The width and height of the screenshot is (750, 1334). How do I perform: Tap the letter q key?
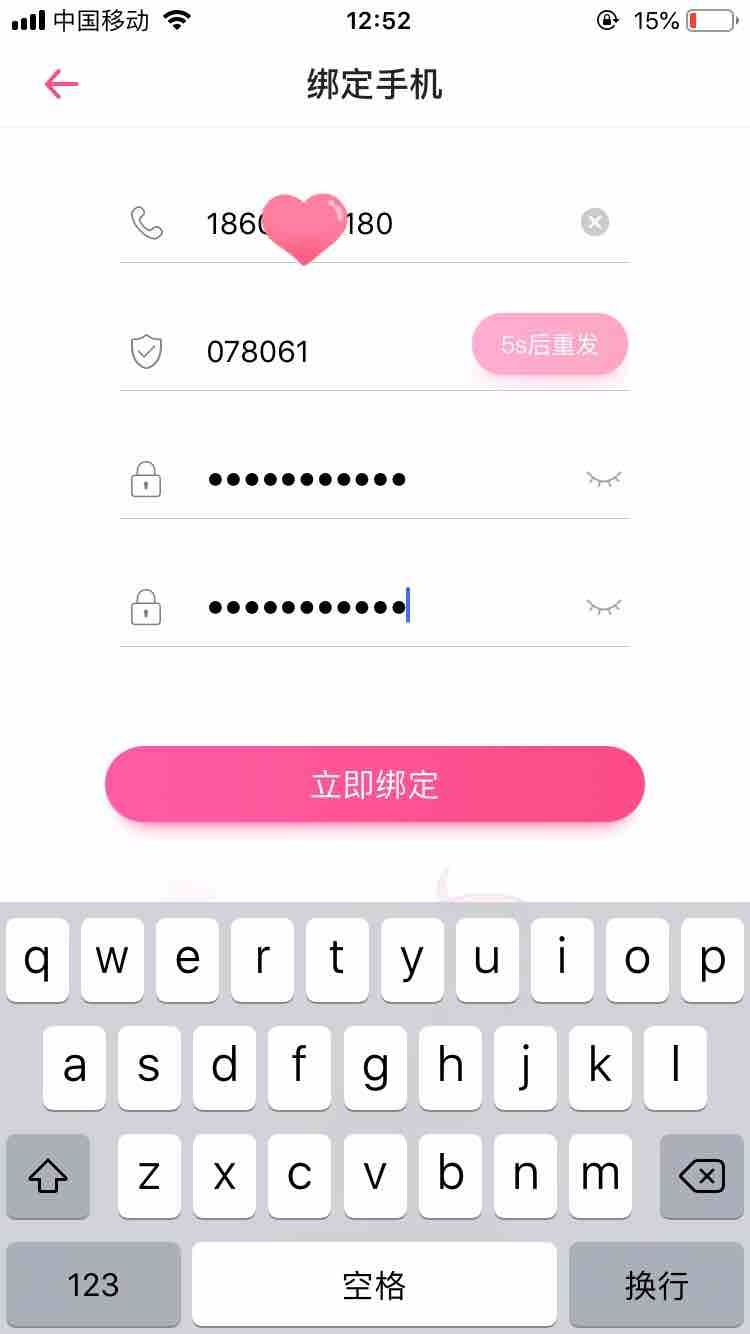coord(37,960)
